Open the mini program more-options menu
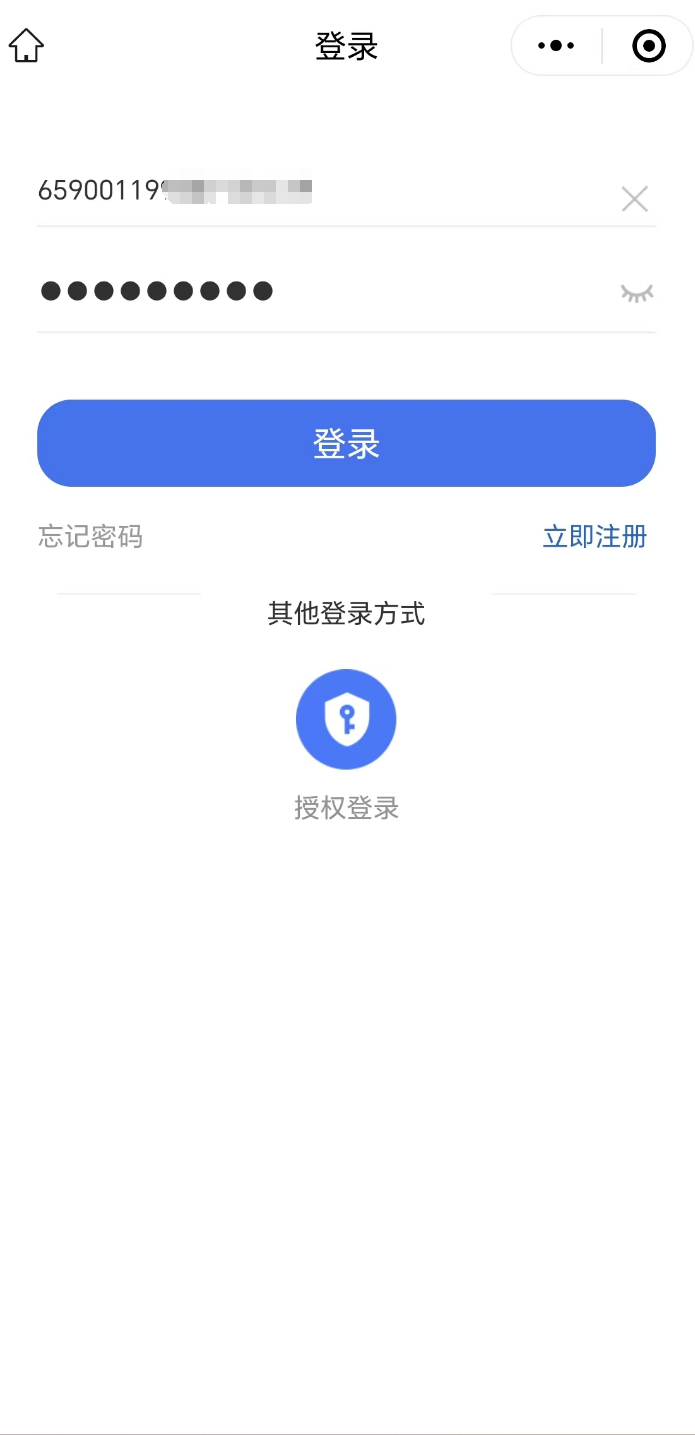 tap(556, 46)
